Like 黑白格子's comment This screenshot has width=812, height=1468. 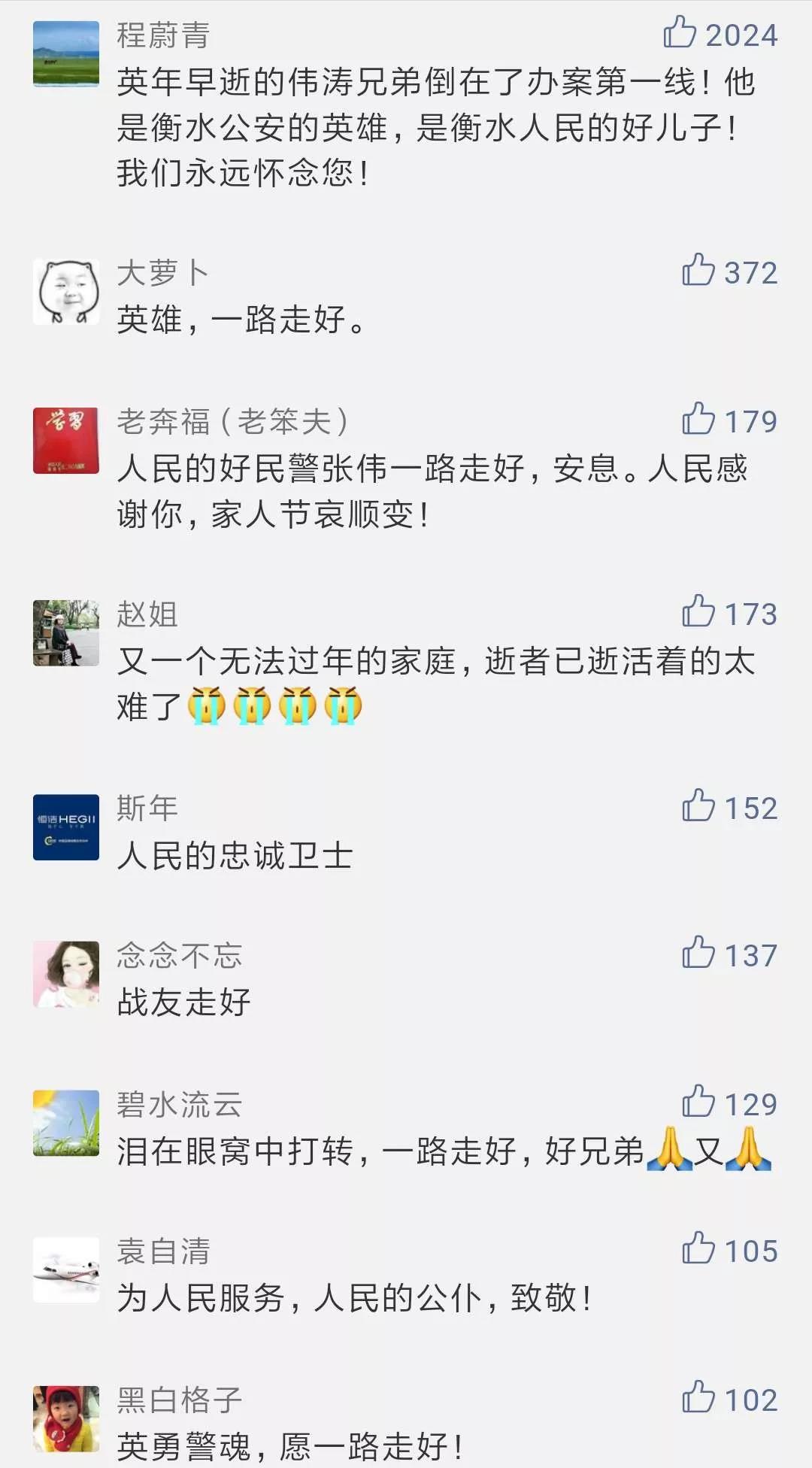[x=698, y=1398]
